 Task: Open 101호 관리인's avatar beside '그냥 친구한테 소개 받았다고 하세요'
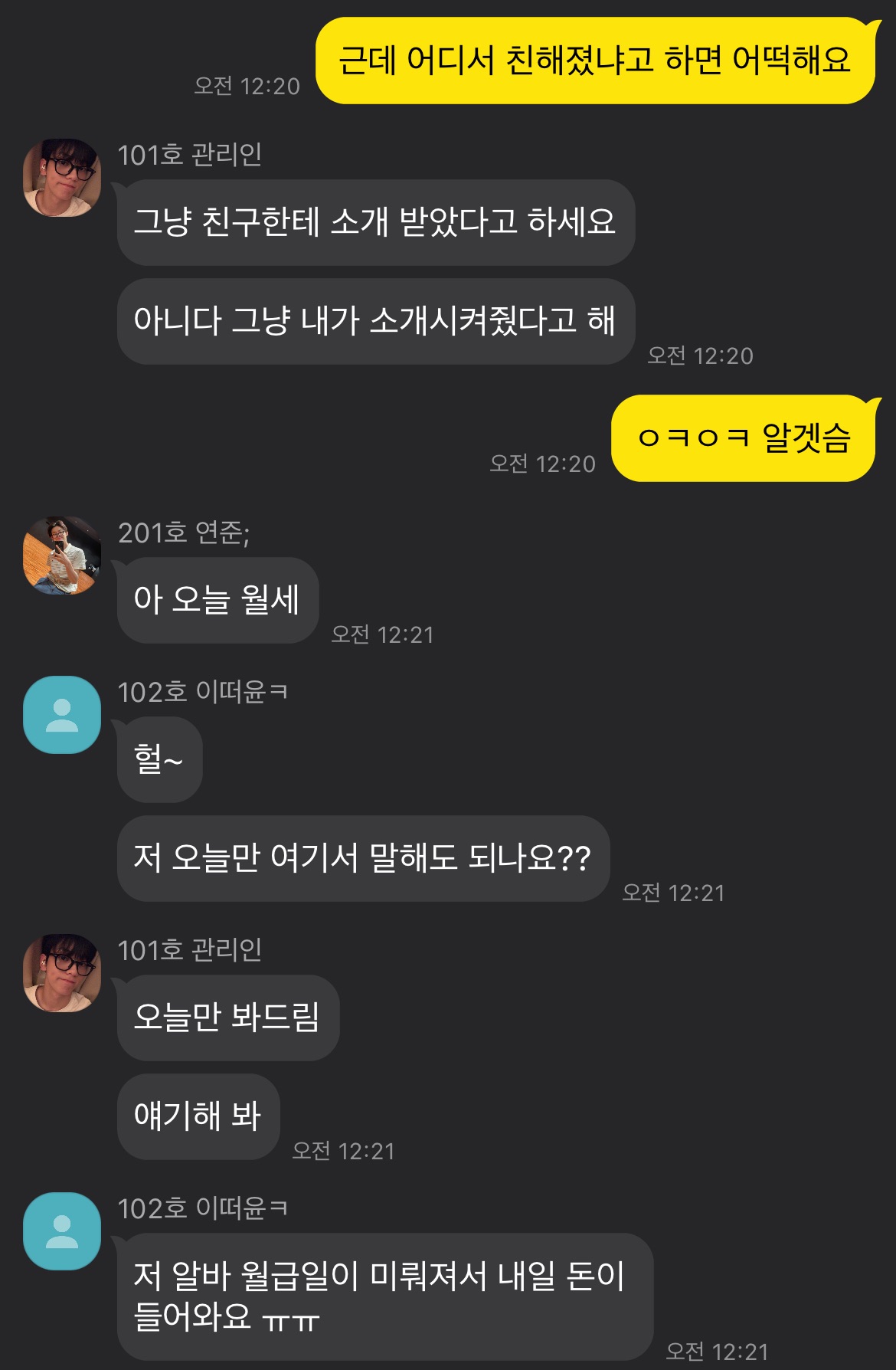pos(62,178)
